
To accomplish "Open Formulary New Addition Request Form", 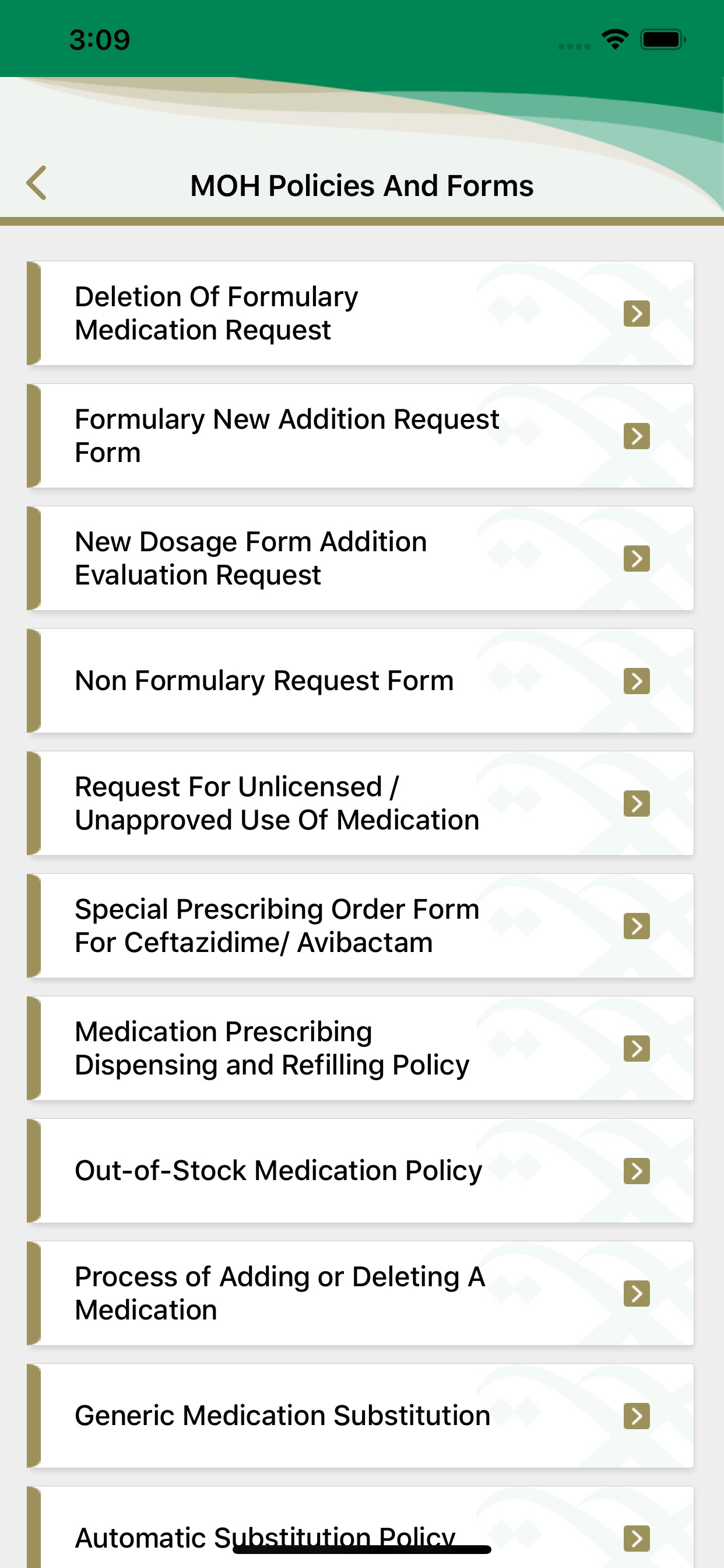I will tap(360, 436).
